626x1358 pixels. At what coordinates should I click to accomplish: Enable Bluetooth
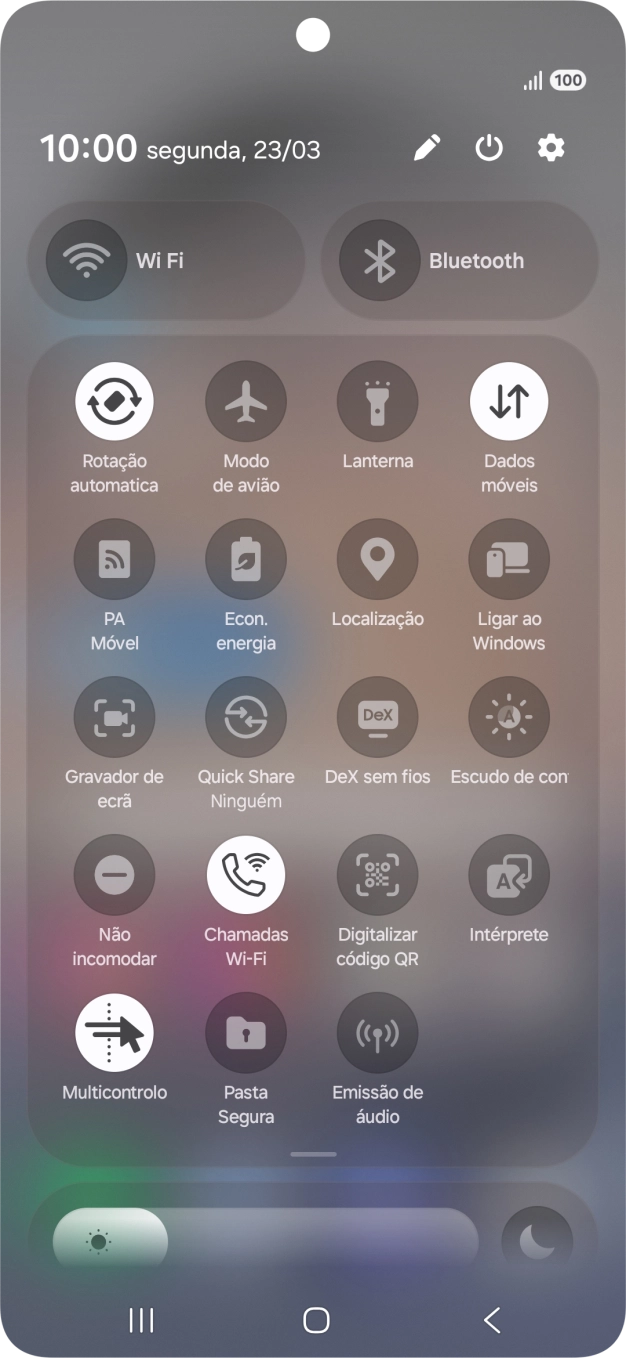[x=379, y=261]
